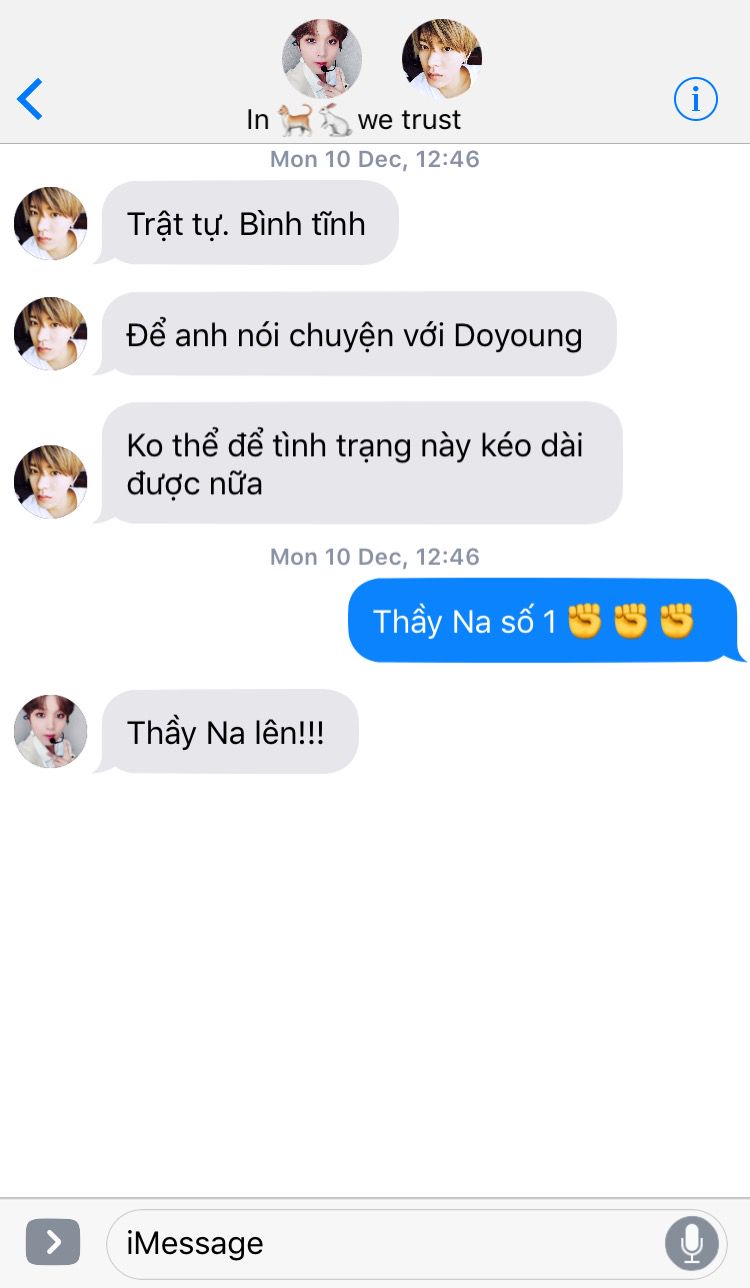Screen dimensions: 750x1288
Task: Go back to the messages list
Action: coord(30,100)
